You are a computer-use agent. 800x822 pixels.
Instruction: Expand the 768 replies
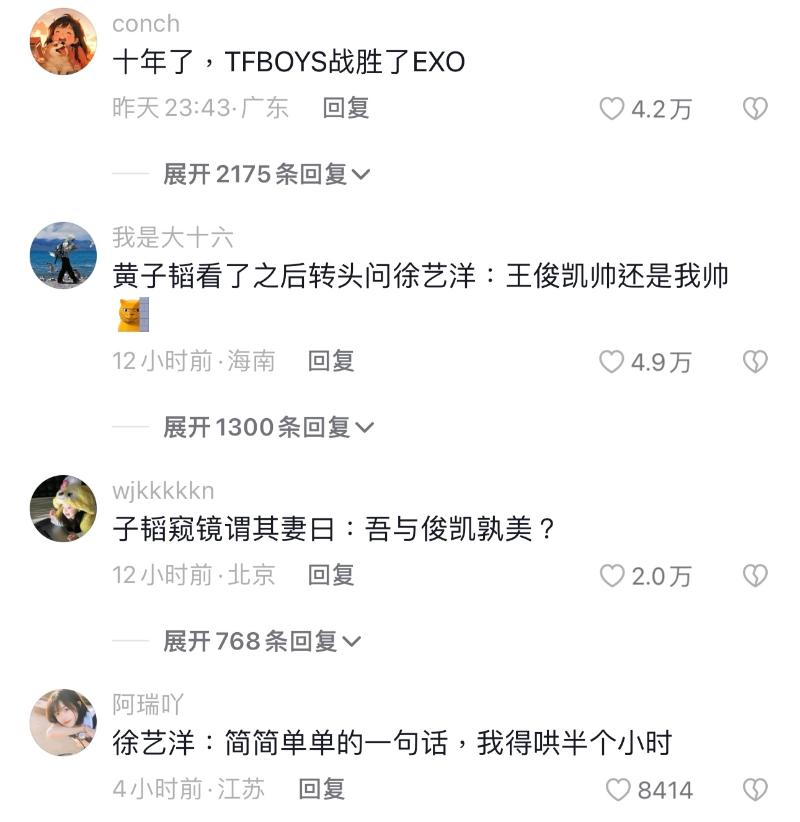pyautogui.click(x=262, y=640)
